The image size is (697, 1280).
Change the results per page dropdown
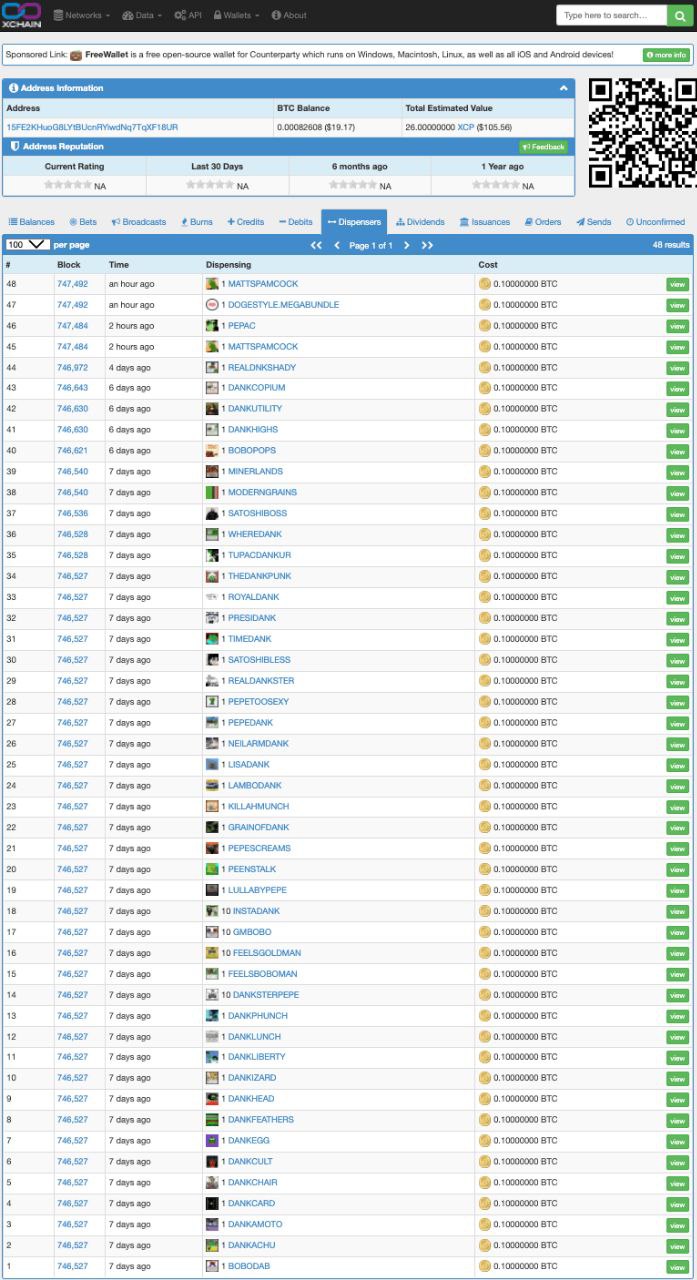coord(27,245)
